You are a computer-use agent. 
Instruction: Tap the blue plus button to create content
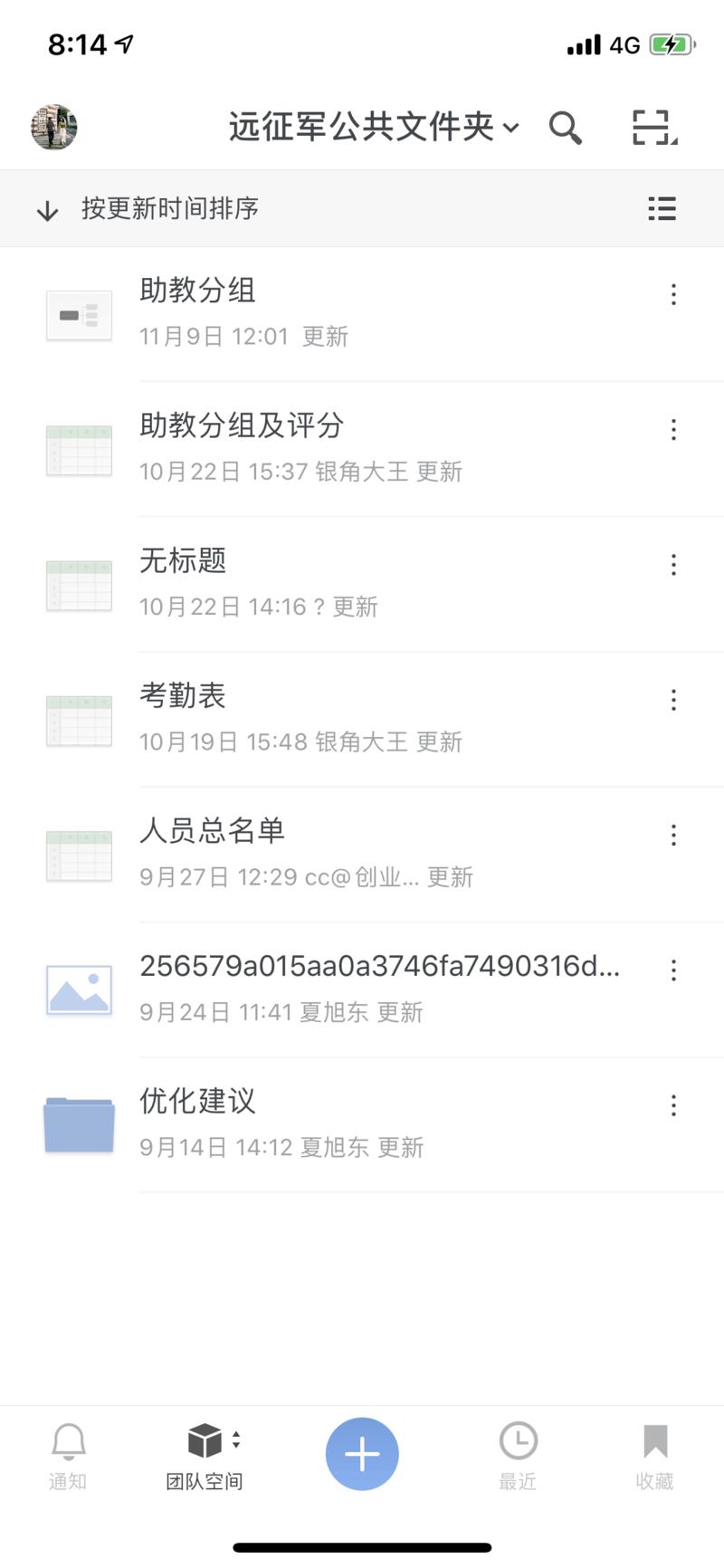coord(362,1454)
